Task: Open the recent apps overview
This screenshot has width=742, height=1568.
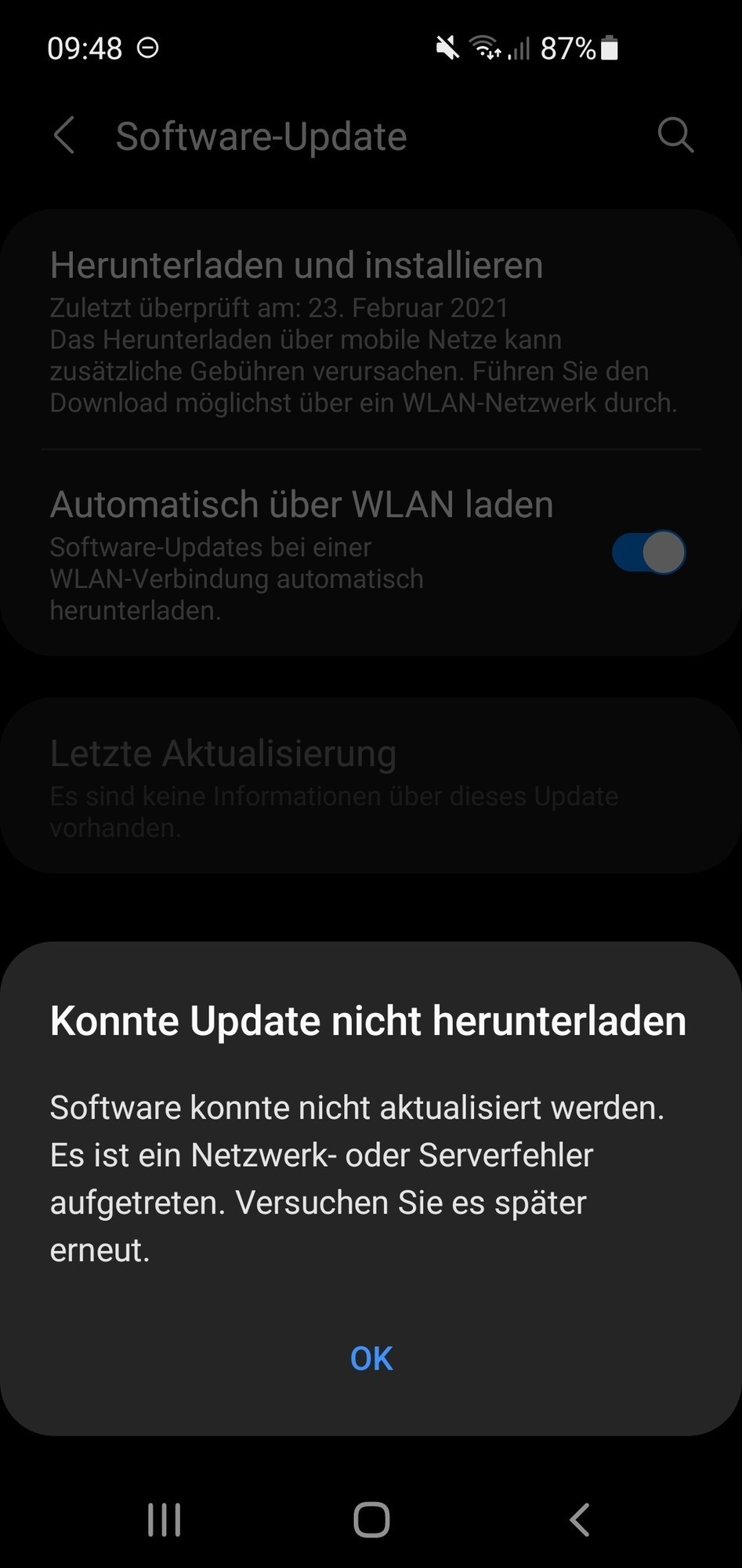Action: [x=165, y=1519]
